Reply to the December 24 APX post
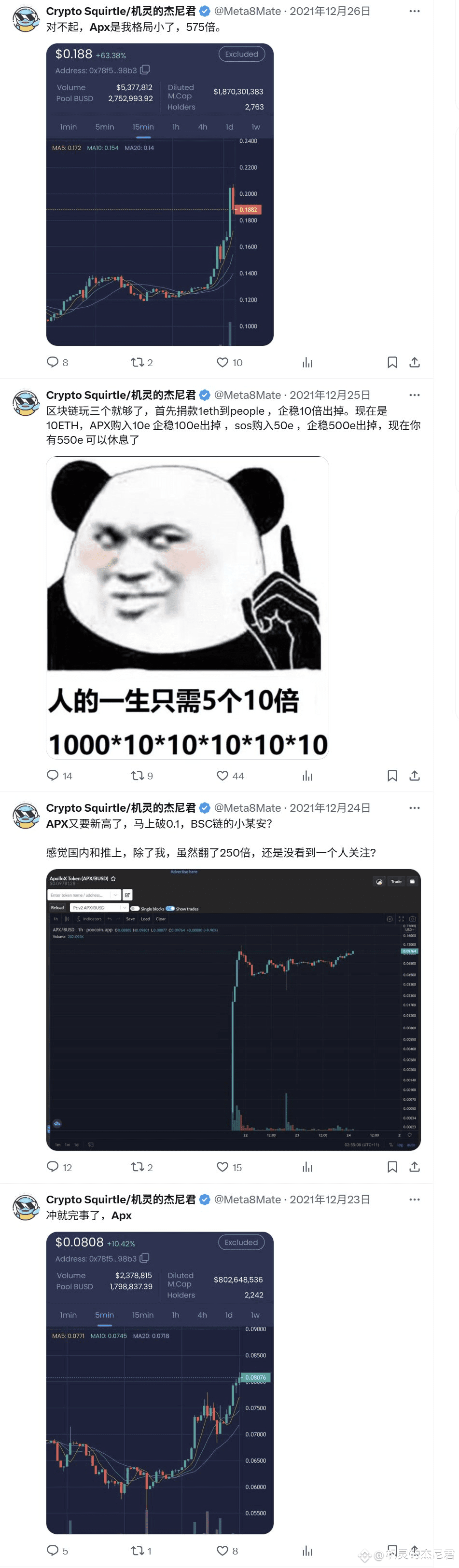 pos(53,1167)
